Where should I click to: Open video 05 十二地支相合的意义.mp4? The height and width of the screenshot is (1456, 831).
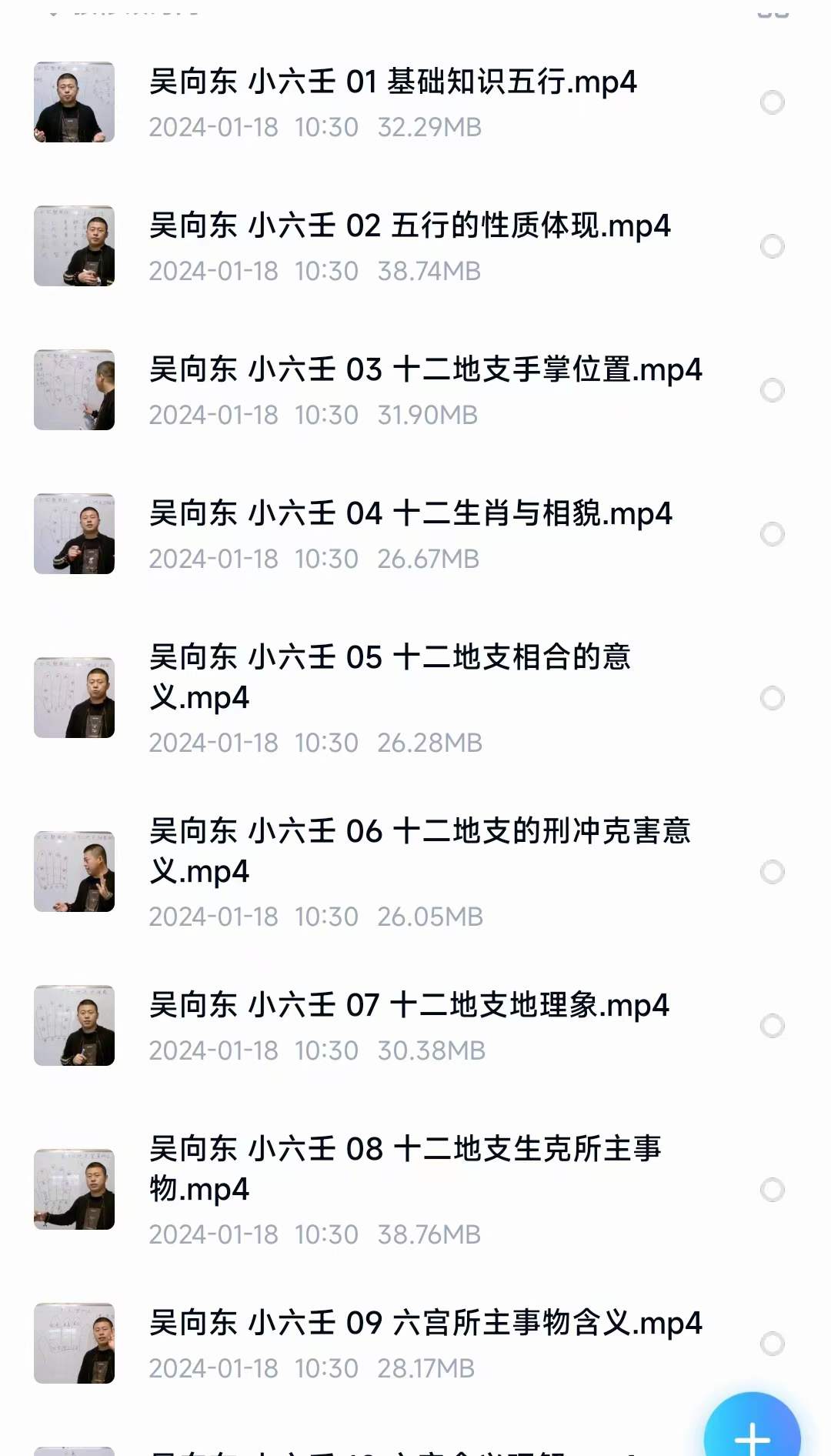pos(389,677)
